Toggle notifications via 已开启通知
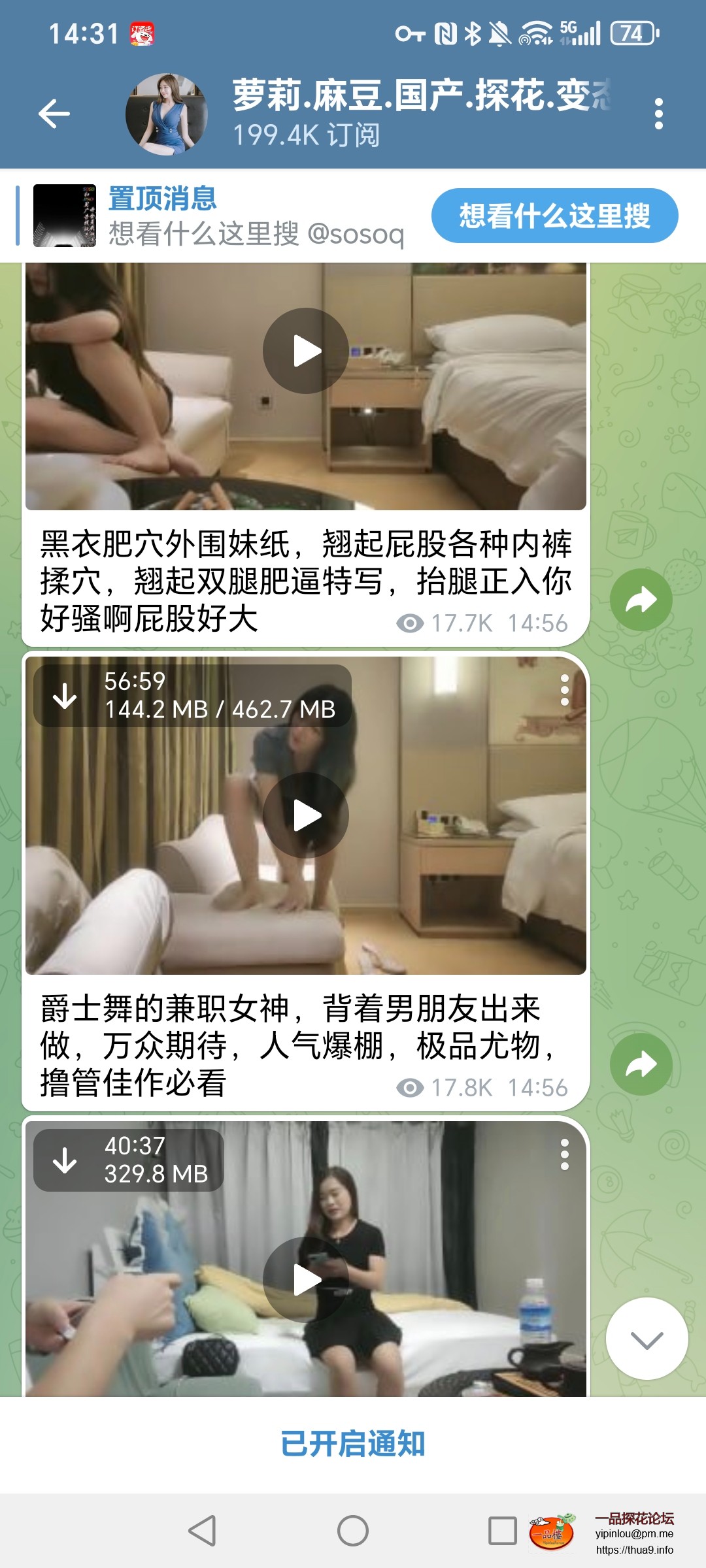This screenshot has height=1568, width=706. [x=353, y=1444]
